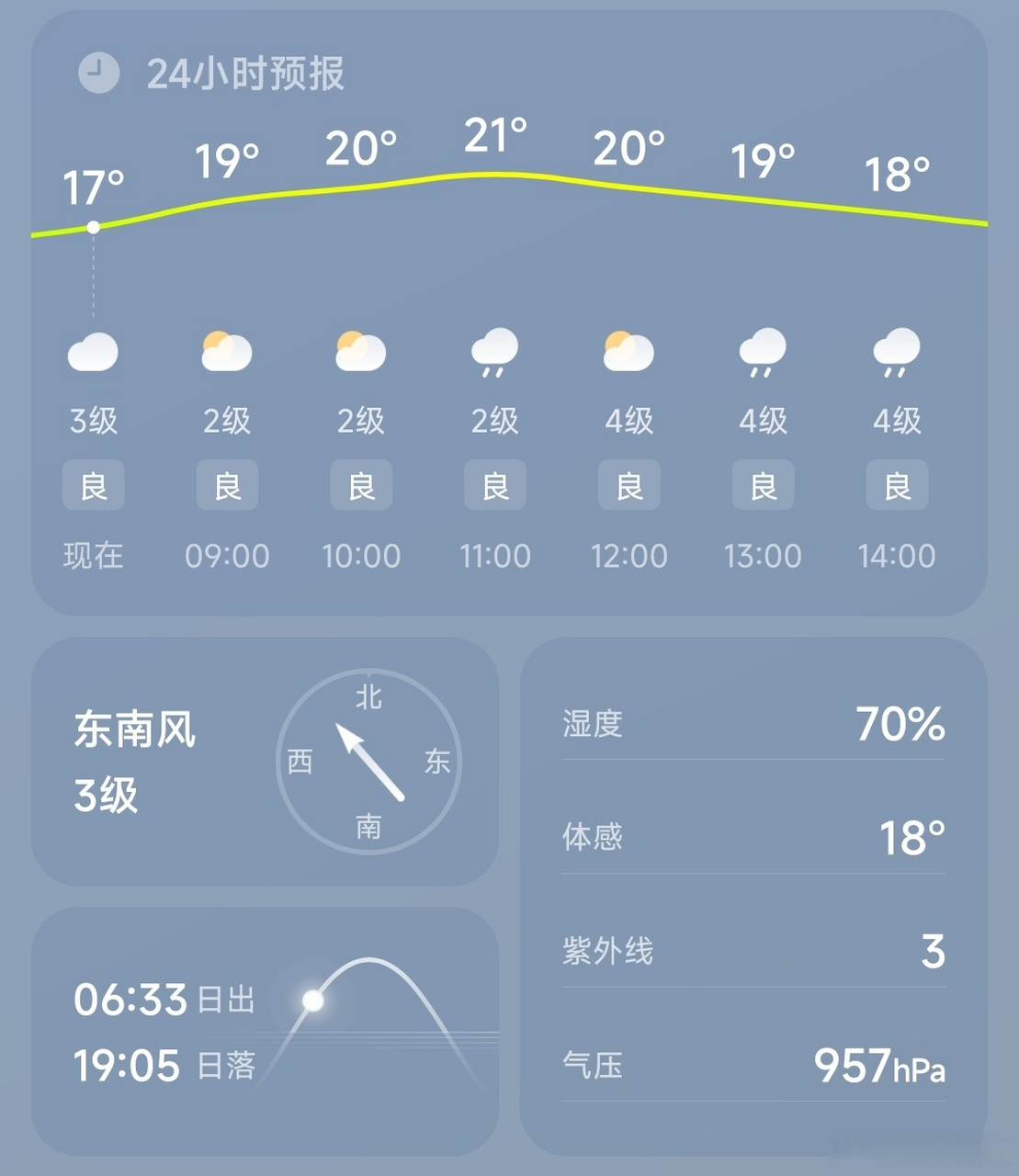Click the rain icon above 14:00

(x=895, y=351)
